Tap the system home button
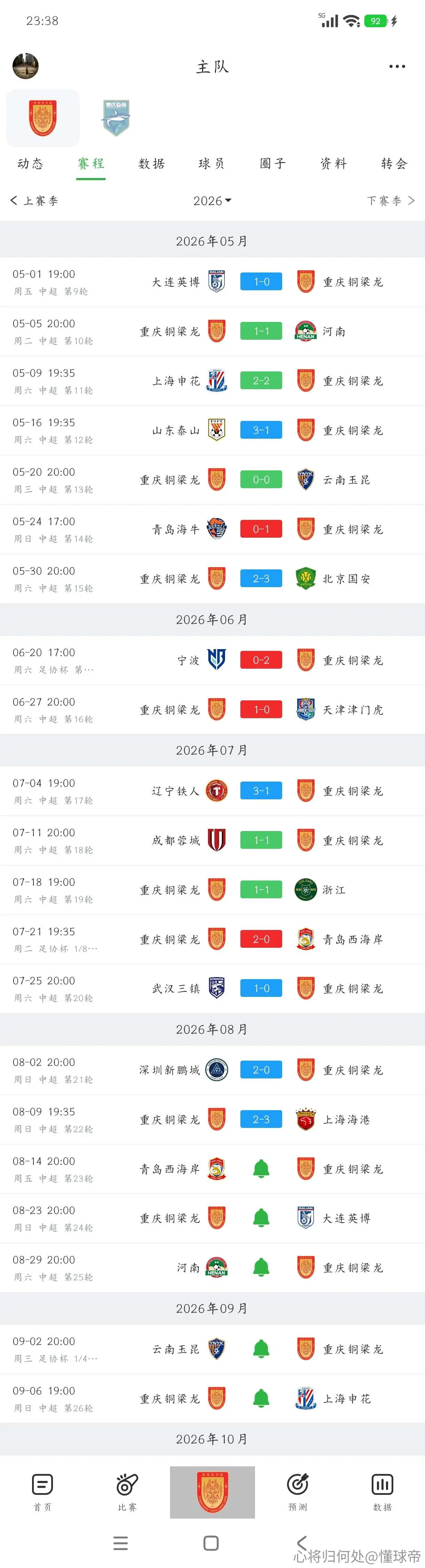The width and height of the screenshot is (425, 1568). coord(211,1543)
